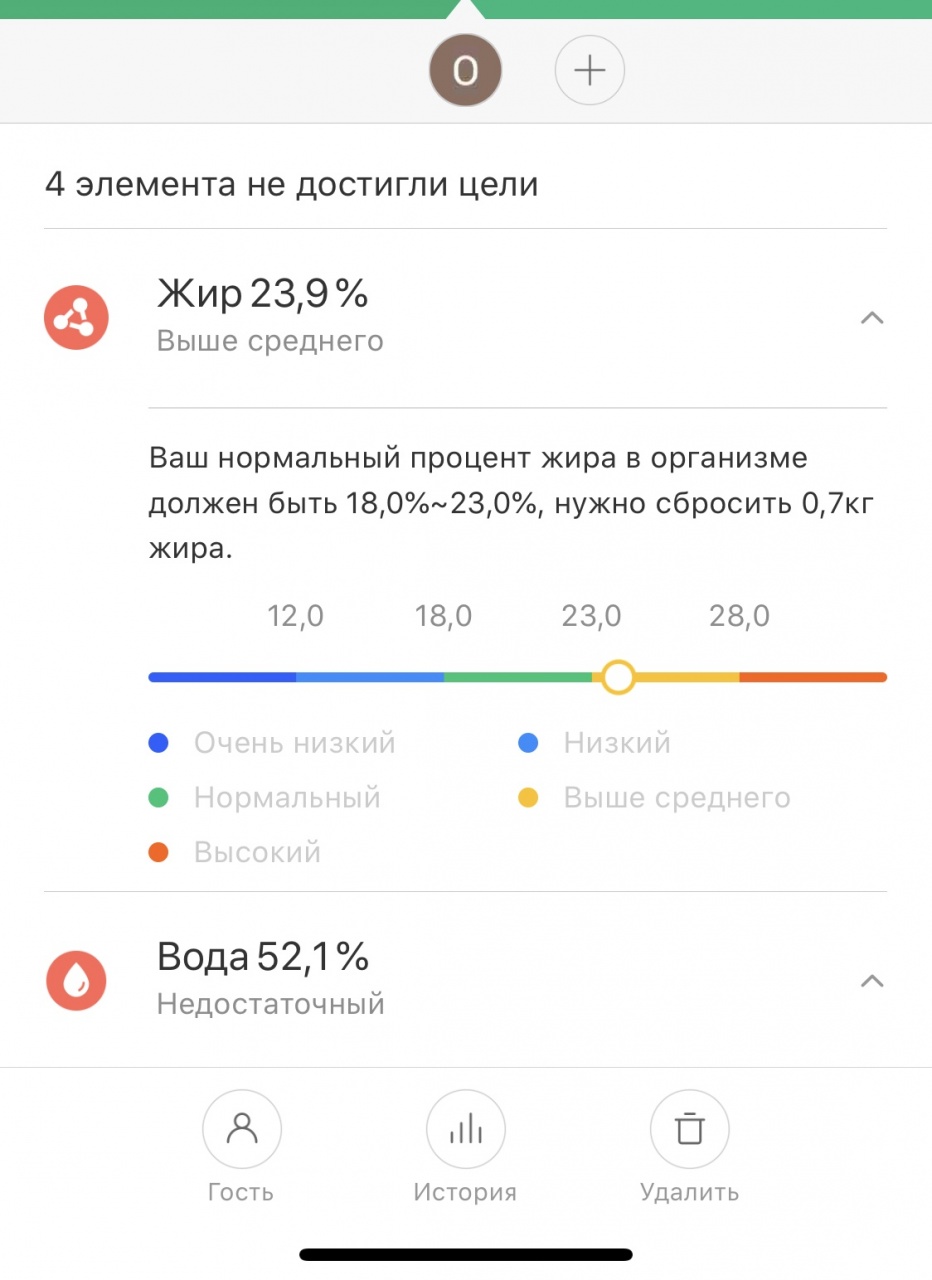Collapse the Жир 23,9% section
932x1280 pixels.
click(872, 318)
